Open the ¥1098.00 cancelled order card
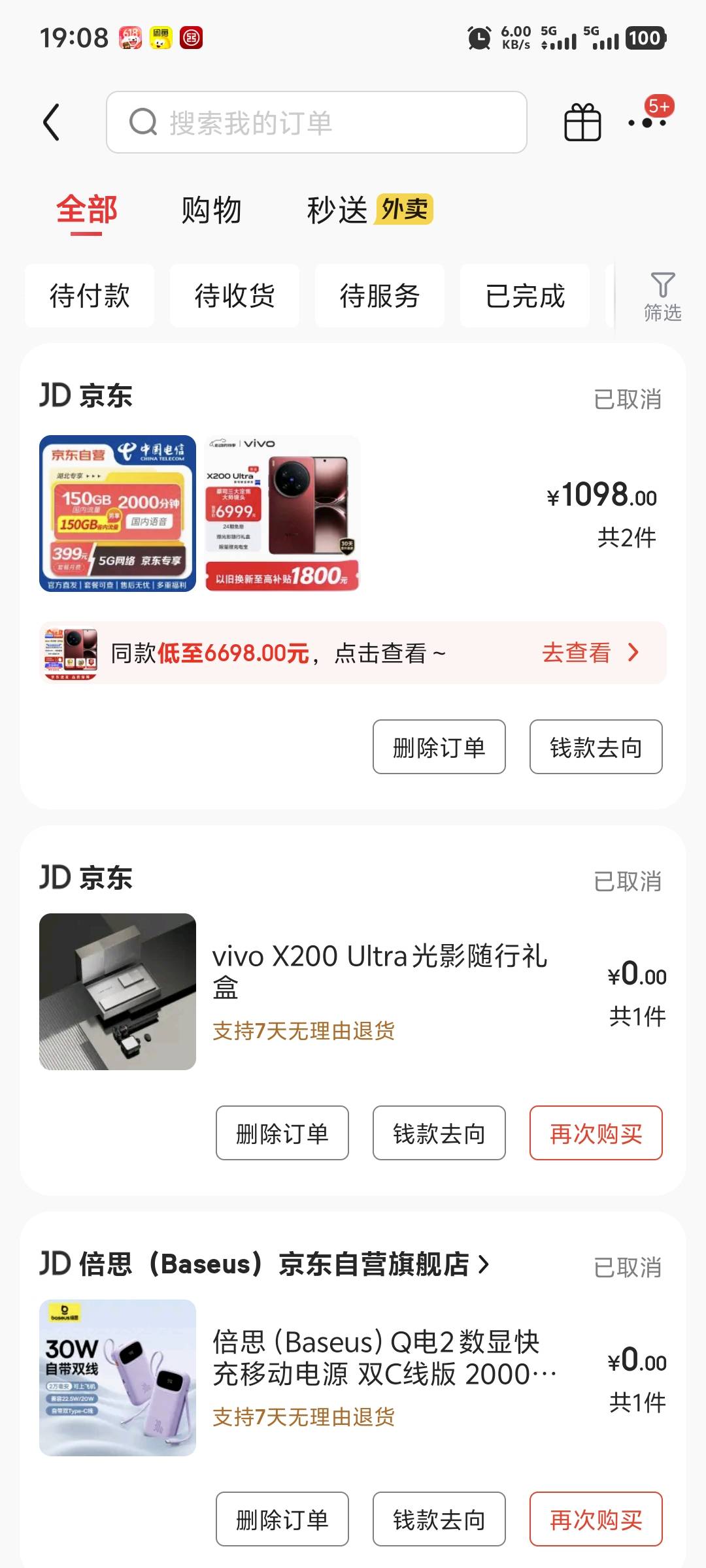 (353, 514)
